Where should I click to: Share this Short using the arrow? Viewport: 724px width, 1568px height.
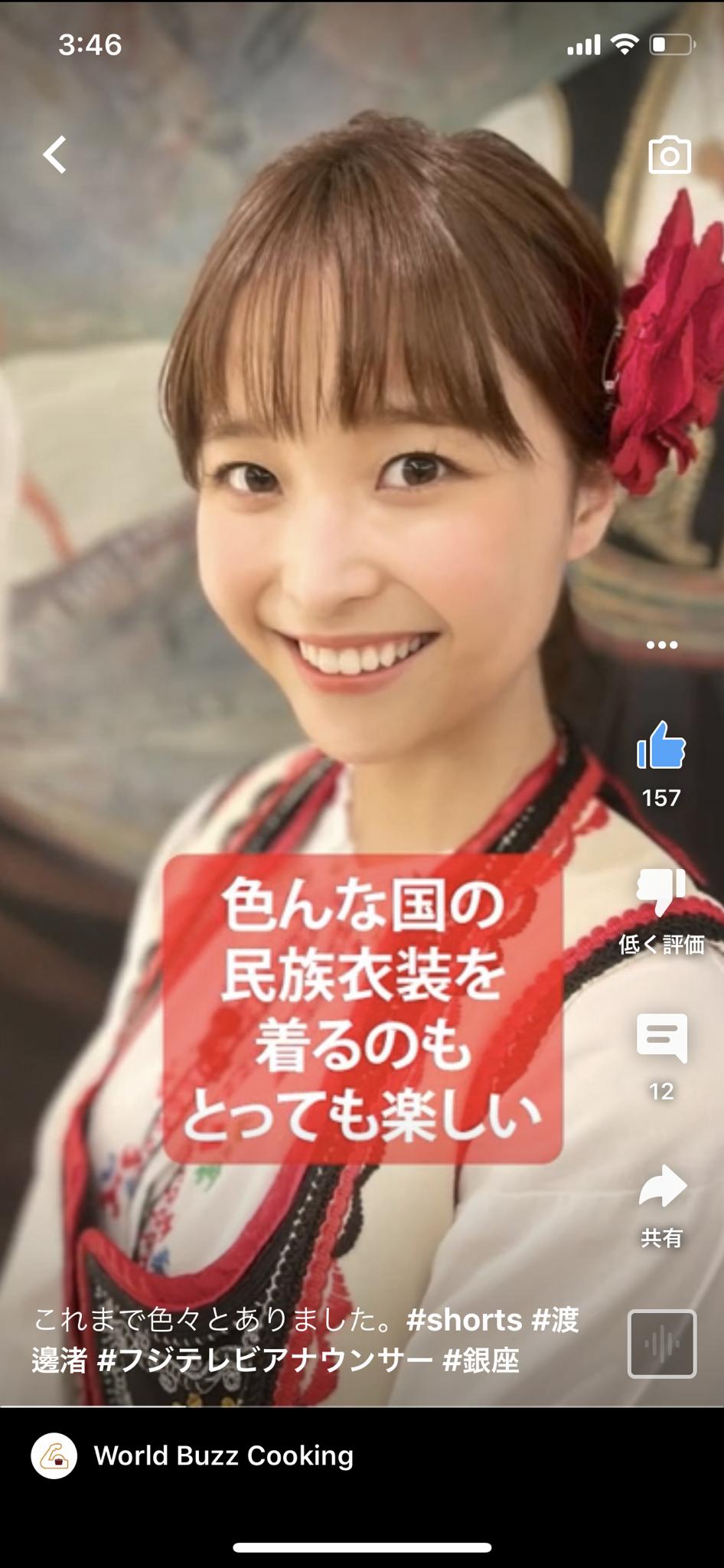pos(661,1185)
